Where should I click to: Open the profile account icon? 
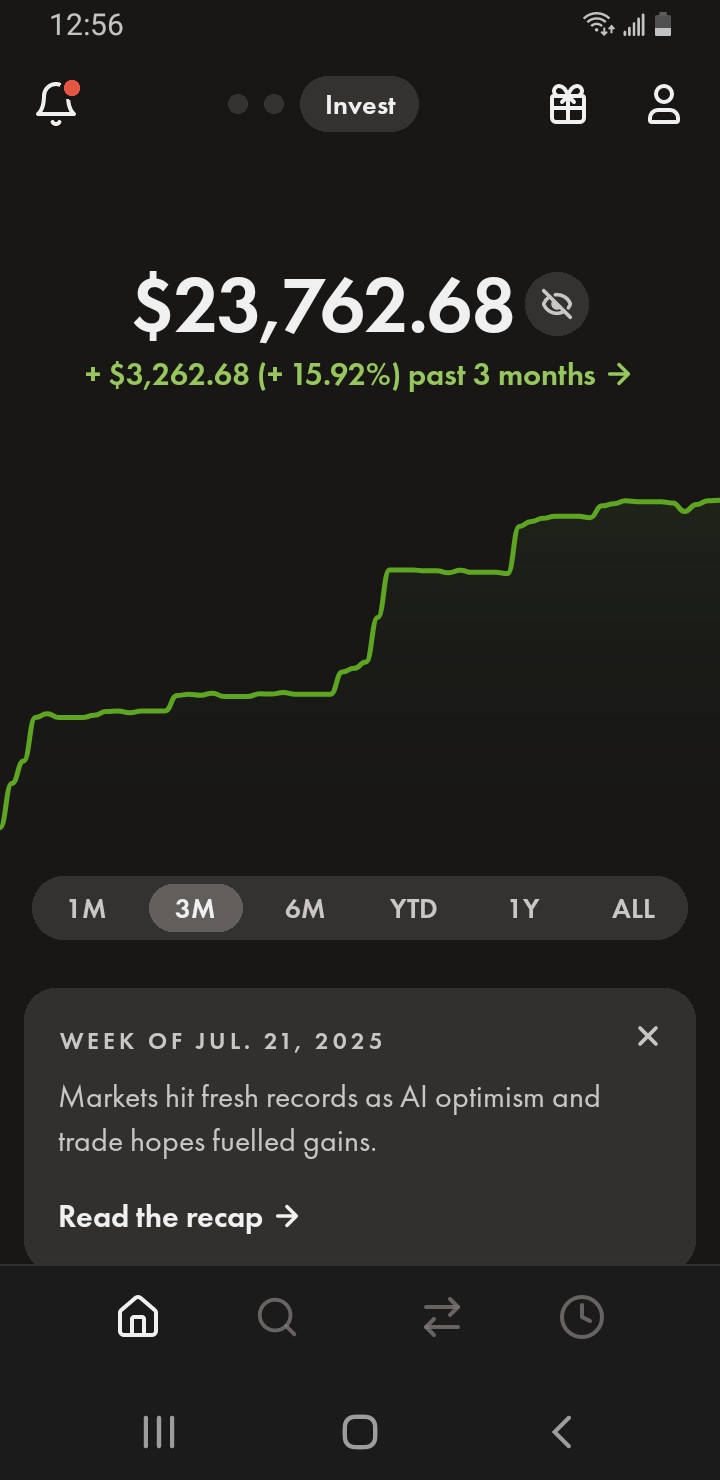[x=663, y=104]
